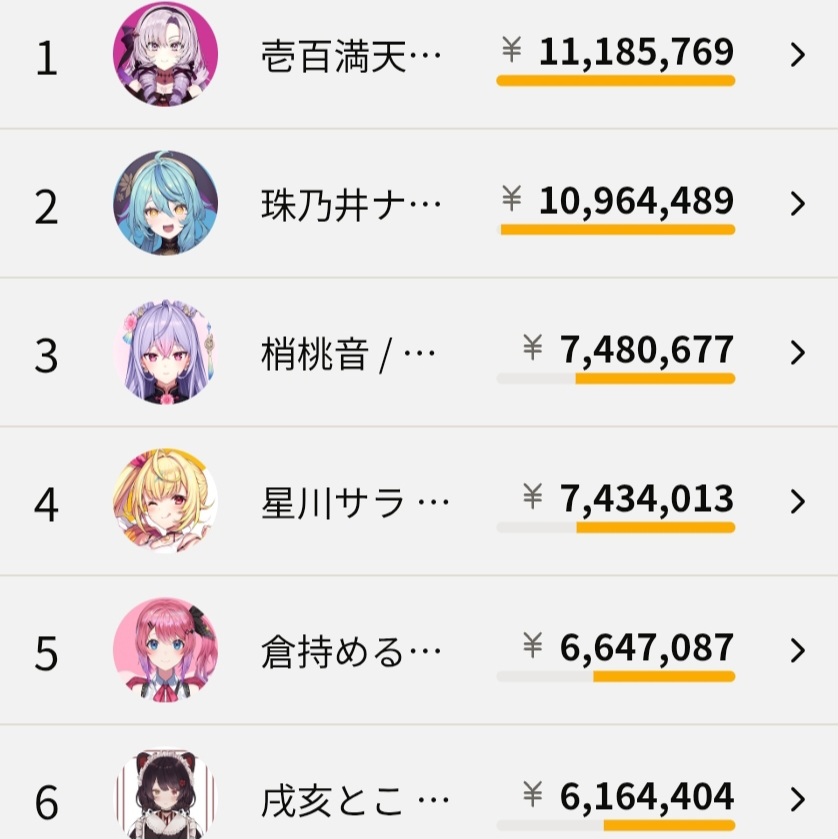The width and height of the screenshot is (838, 839).
Task: Open 倉持める ranking details
Action: click(x=419, y=651)
